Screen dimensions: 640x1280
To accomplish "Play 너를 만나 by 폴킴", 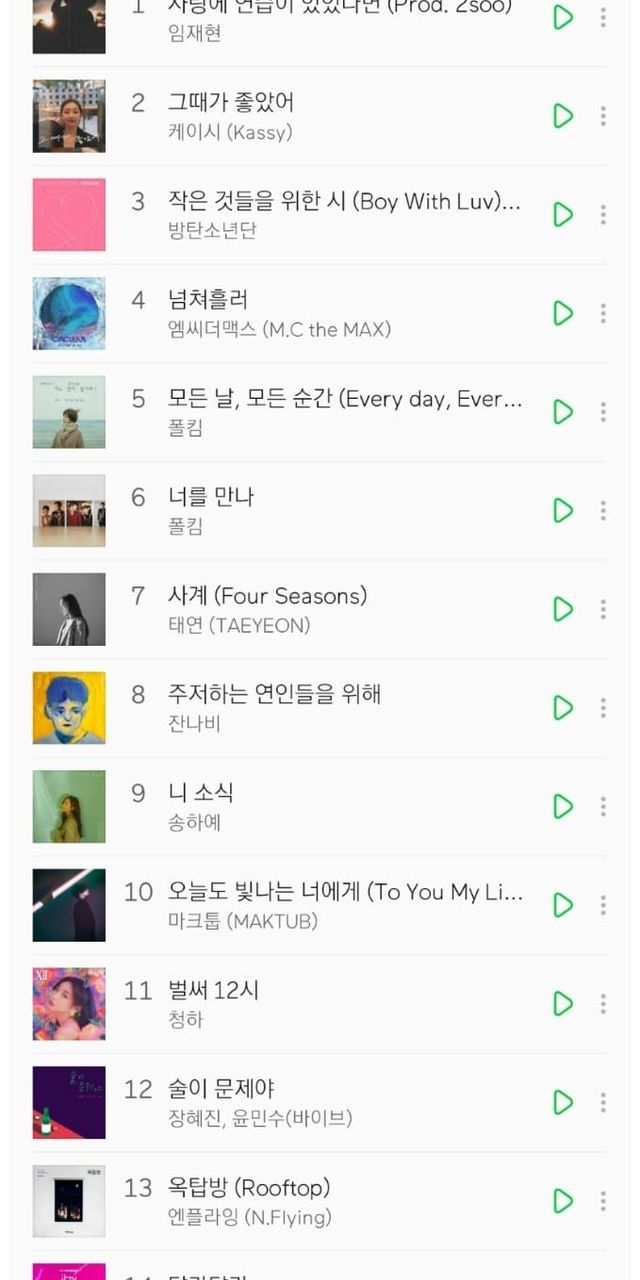I will click(x=563, y=510).
